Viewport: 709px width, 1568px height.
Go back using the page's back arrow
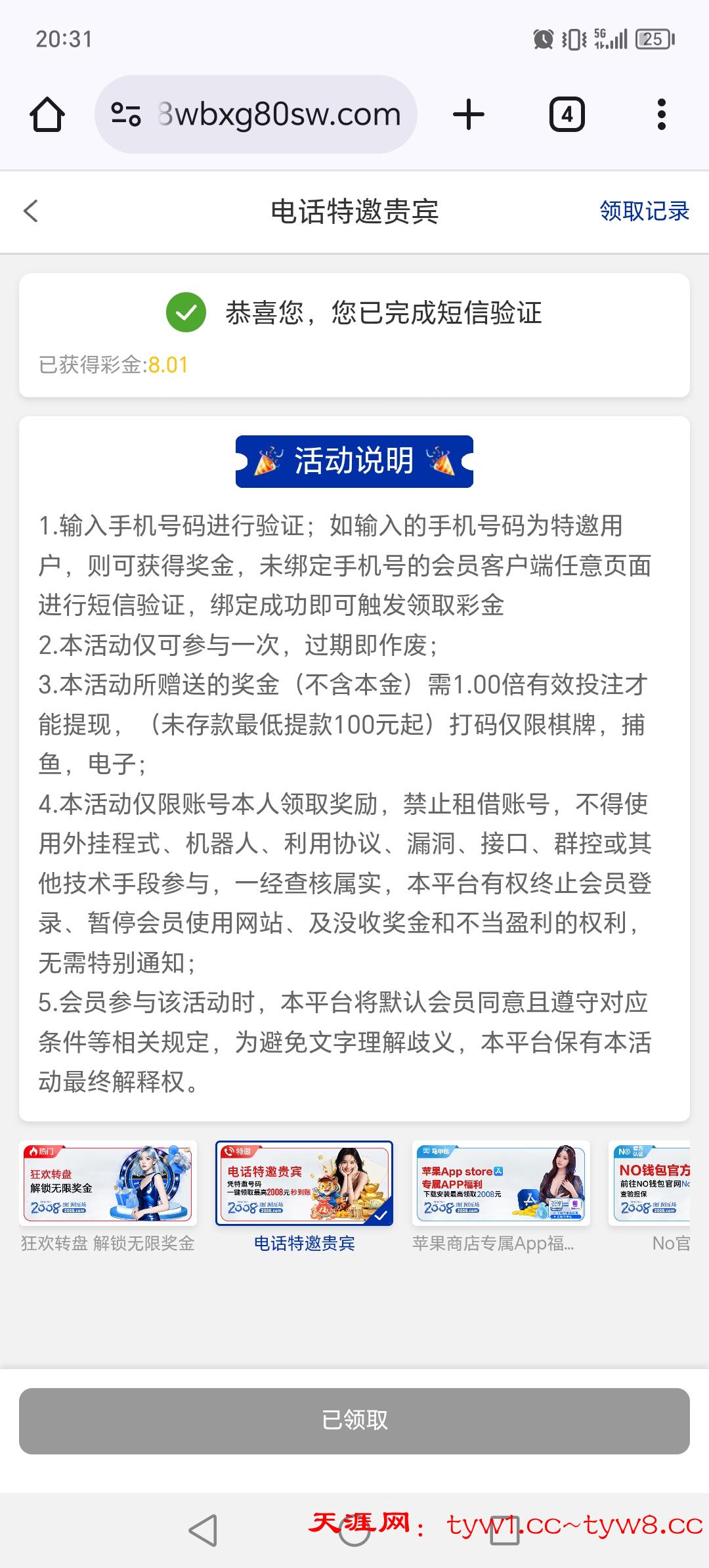coord(31,211)
